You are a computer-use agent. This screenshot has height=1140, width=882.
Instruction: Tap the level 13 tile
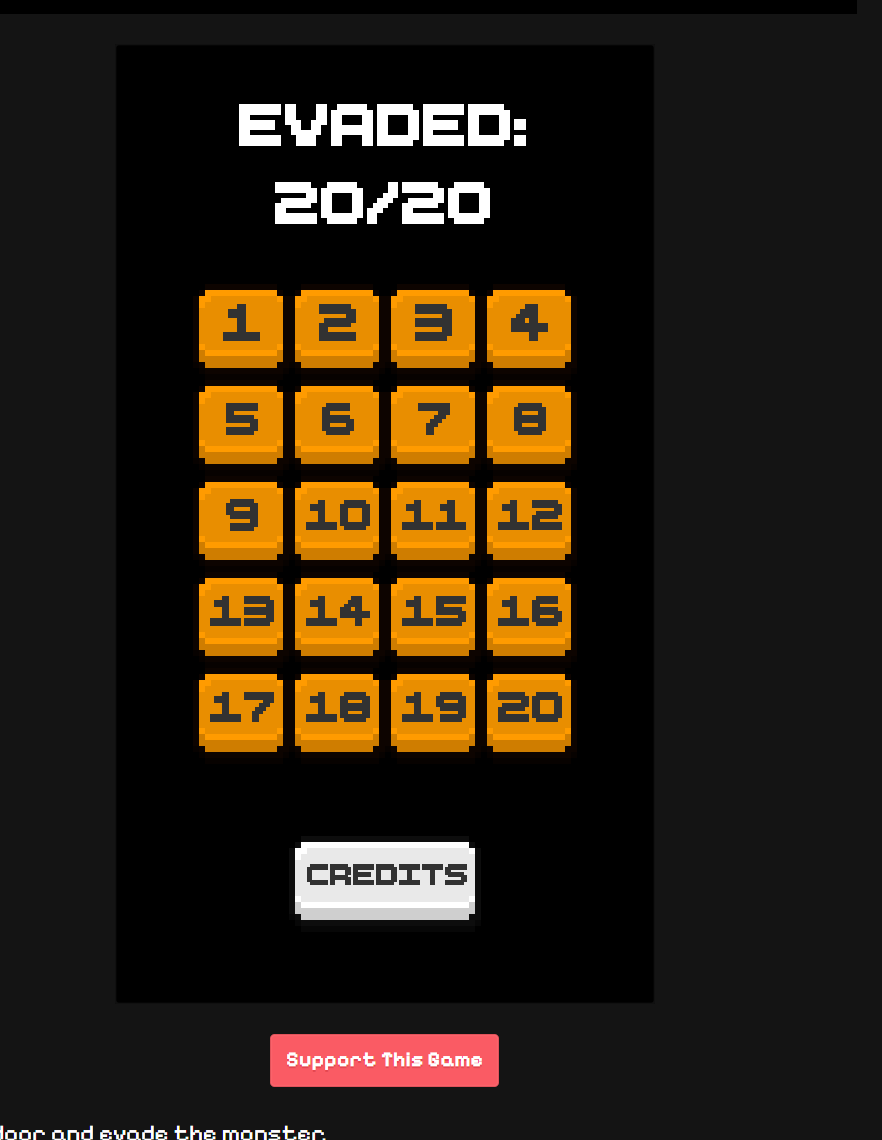(241, 614)
